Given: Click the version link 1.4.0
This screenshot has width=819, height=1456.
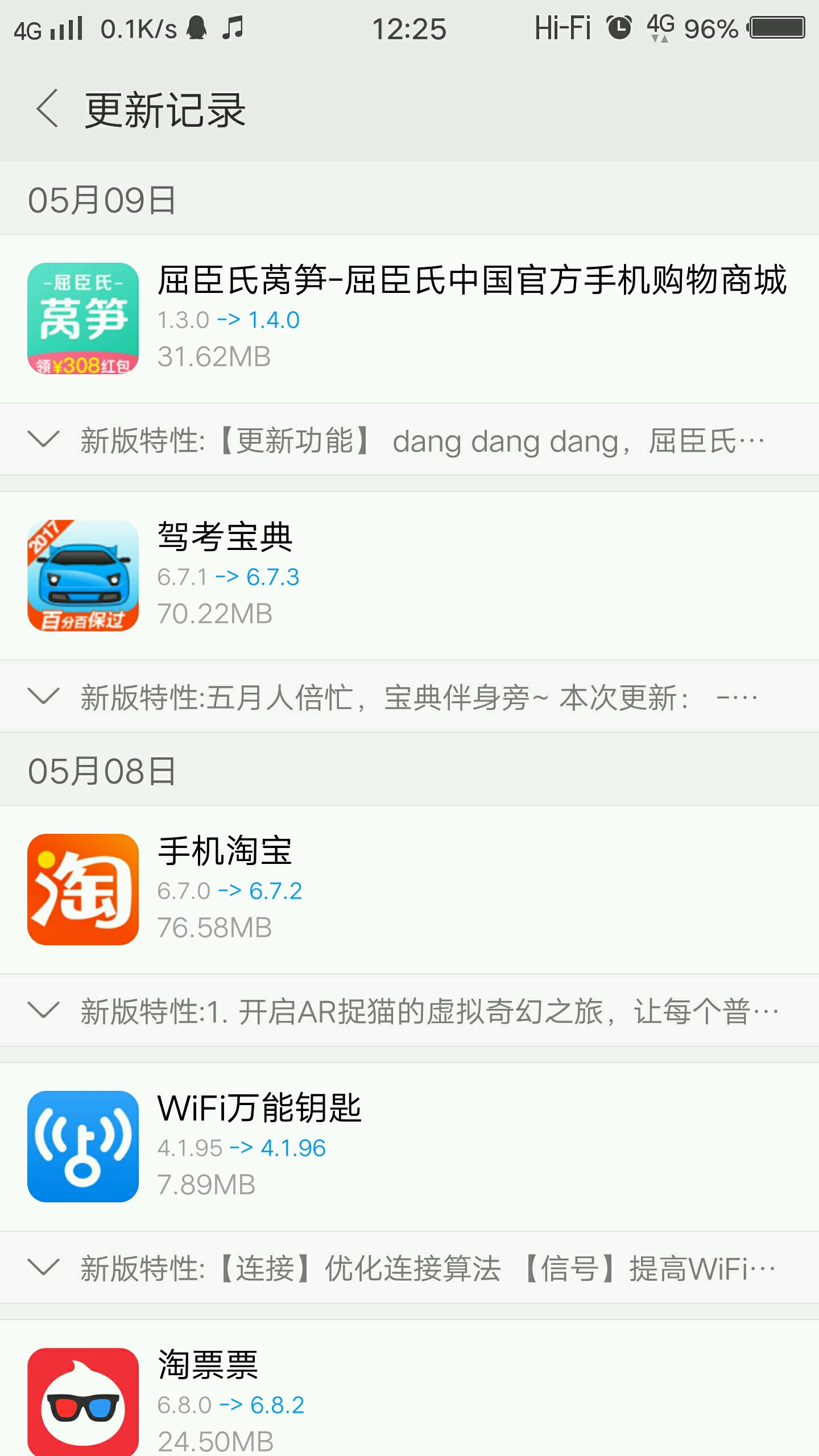Looking at the screenshot, I should (x=274, y=320).
